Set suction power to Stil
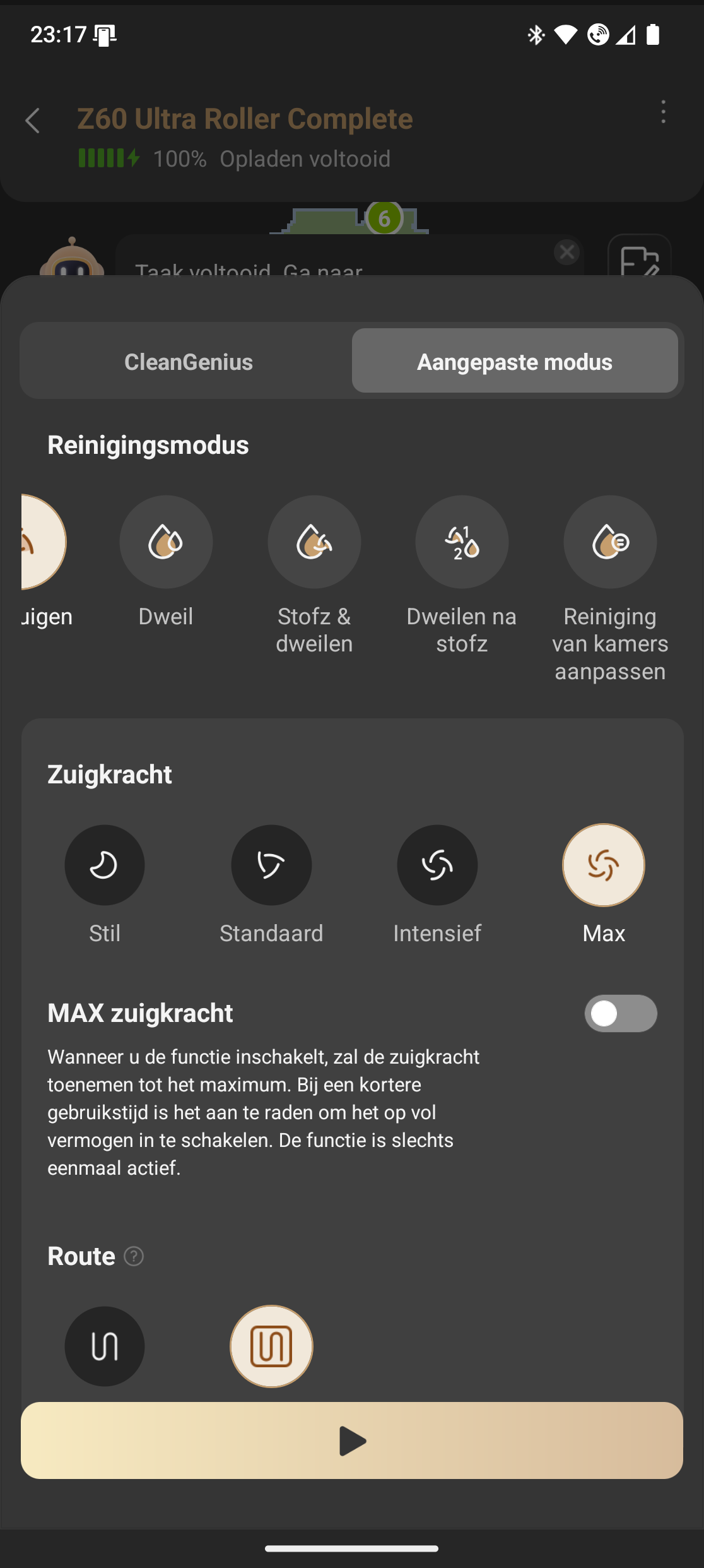 coord(105,865)
